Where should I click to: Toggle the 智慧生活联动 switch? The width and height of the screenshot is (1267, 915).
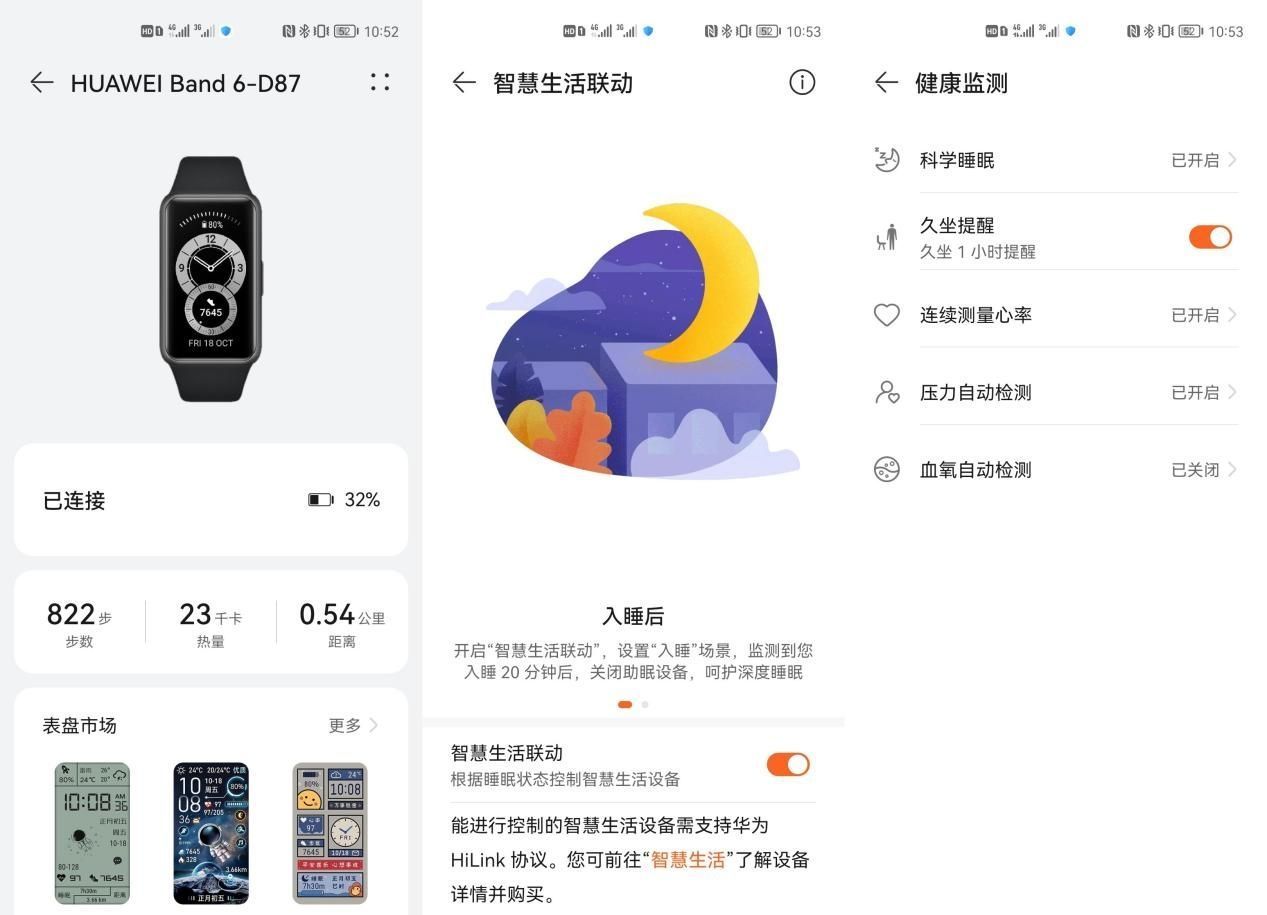point(788,765)
